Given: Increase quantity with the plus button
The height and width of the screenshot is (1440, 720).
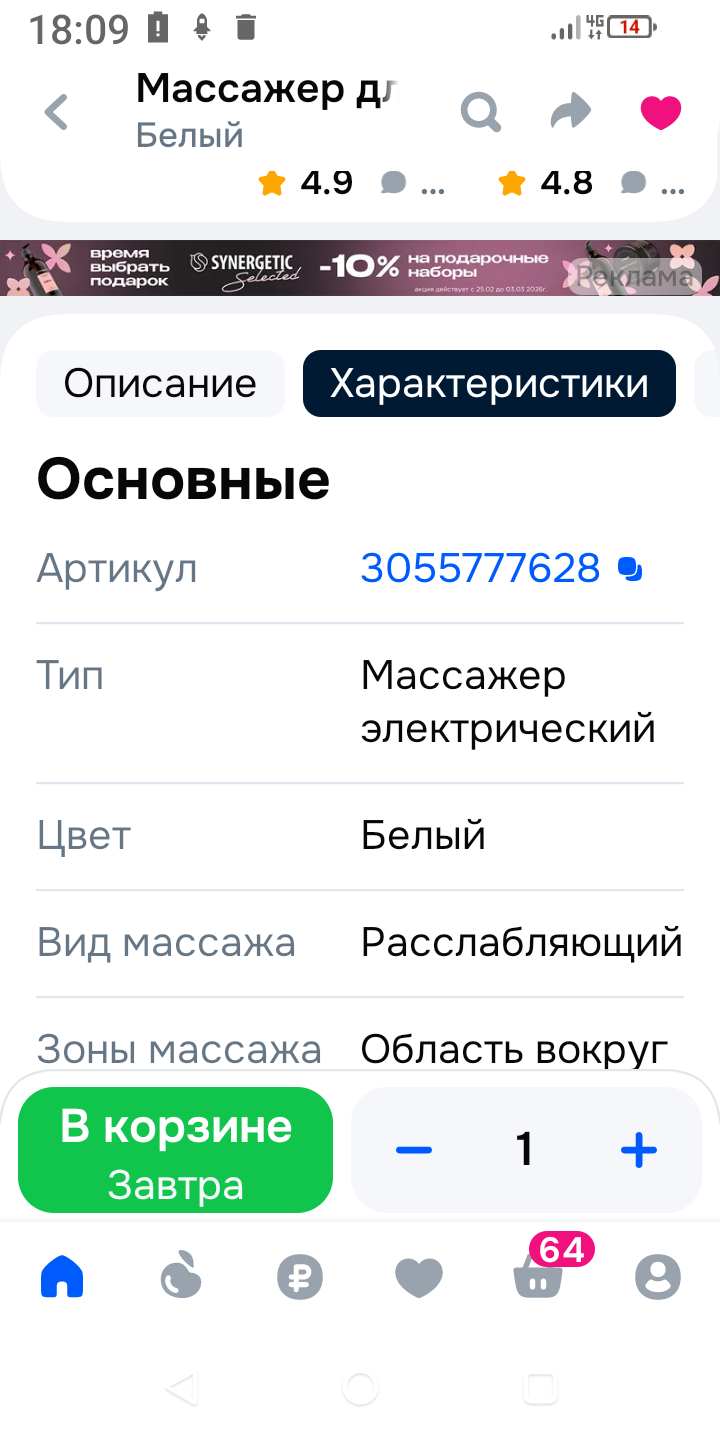Looking at the screenshot, I should click(x=638, y=1150).
